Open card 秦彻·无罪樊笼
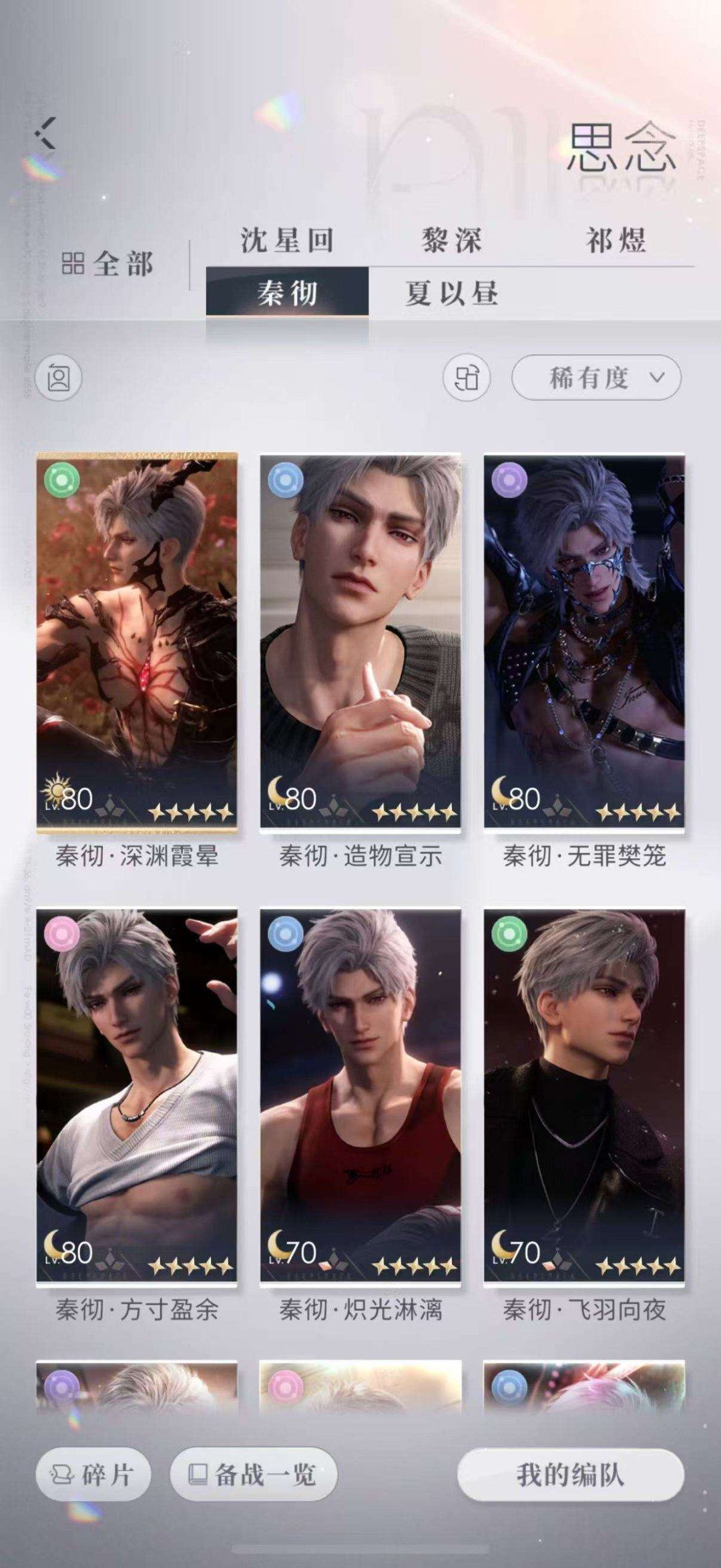721x1568 pixels. (584, 641)
